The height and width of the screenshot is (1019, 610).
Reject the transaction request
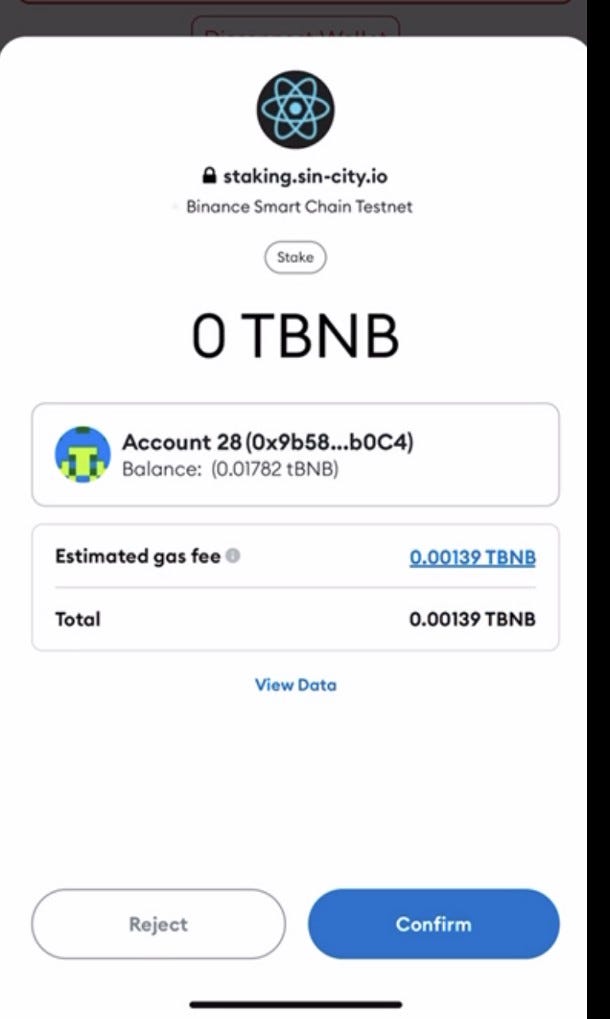coord(158,924)
